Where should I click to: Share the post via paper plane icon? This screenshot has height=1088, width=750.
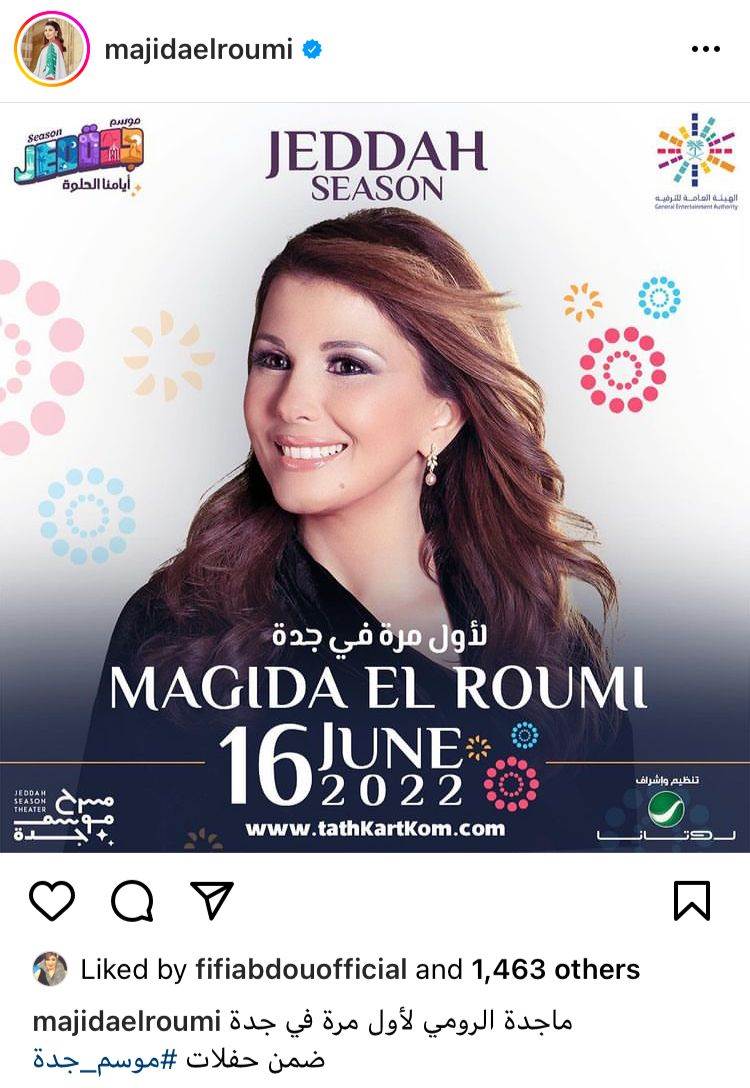coord(211,900)
